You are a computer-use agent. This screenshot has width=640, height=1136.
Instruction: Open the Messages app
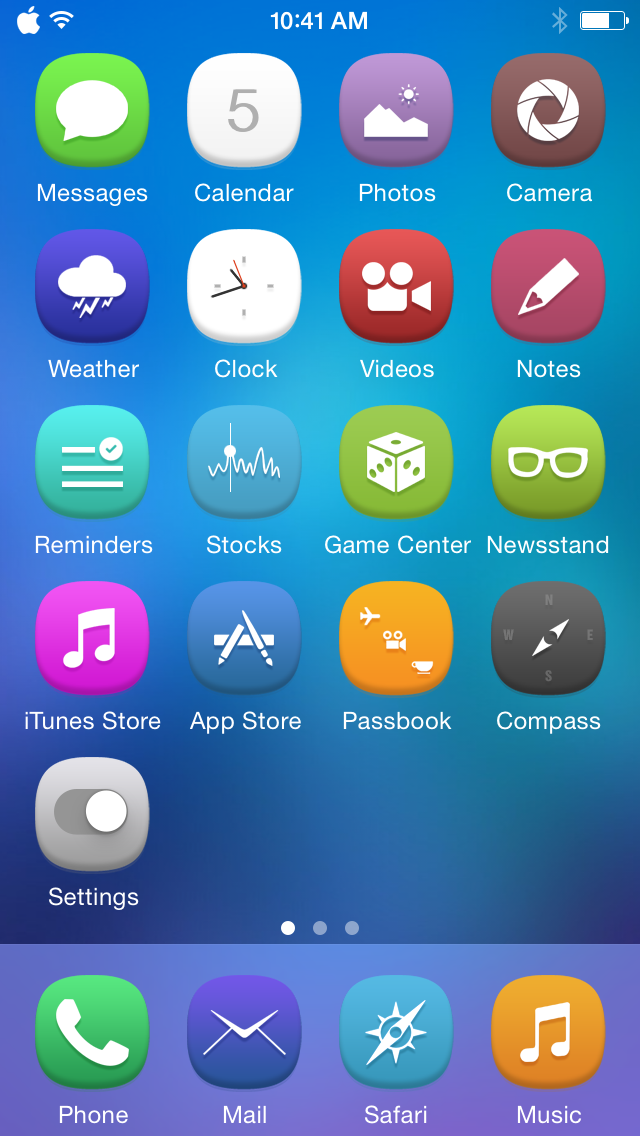92,111
